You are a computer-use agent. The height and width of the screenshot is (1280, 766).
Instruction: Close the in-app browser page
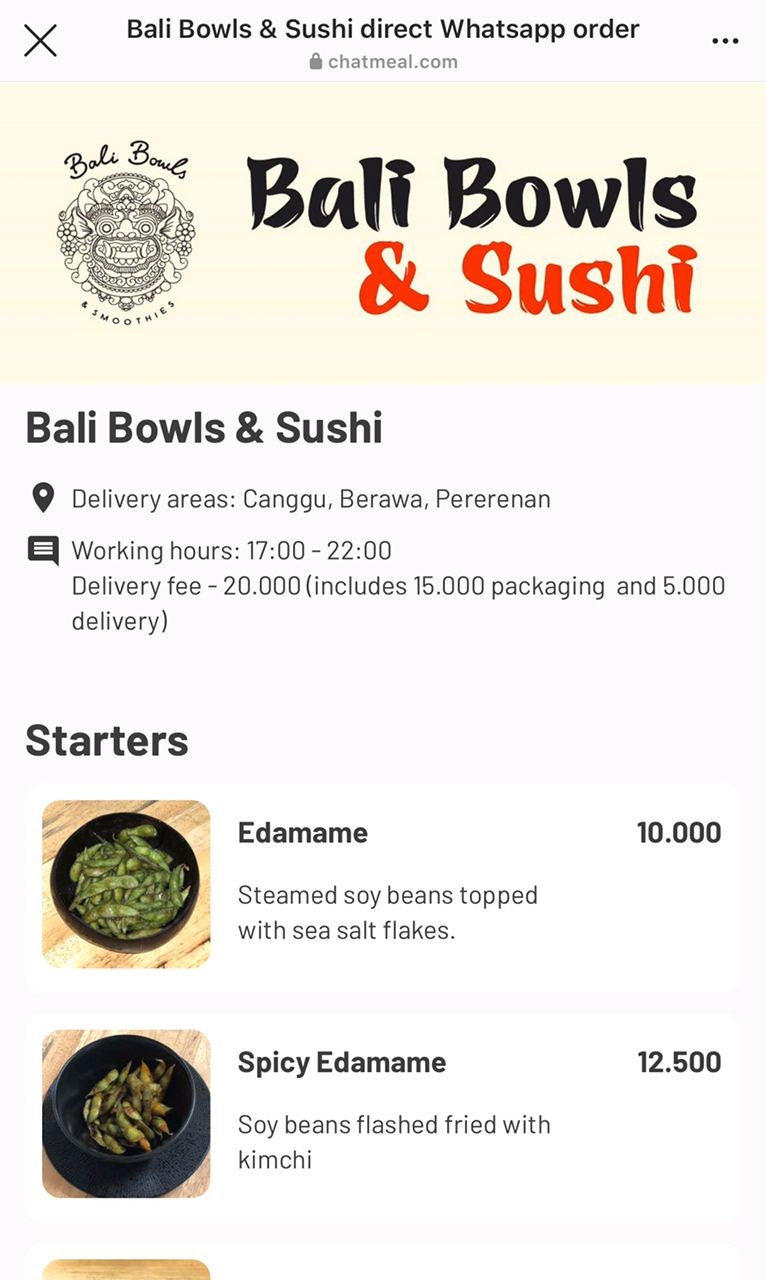click(40, 41)
